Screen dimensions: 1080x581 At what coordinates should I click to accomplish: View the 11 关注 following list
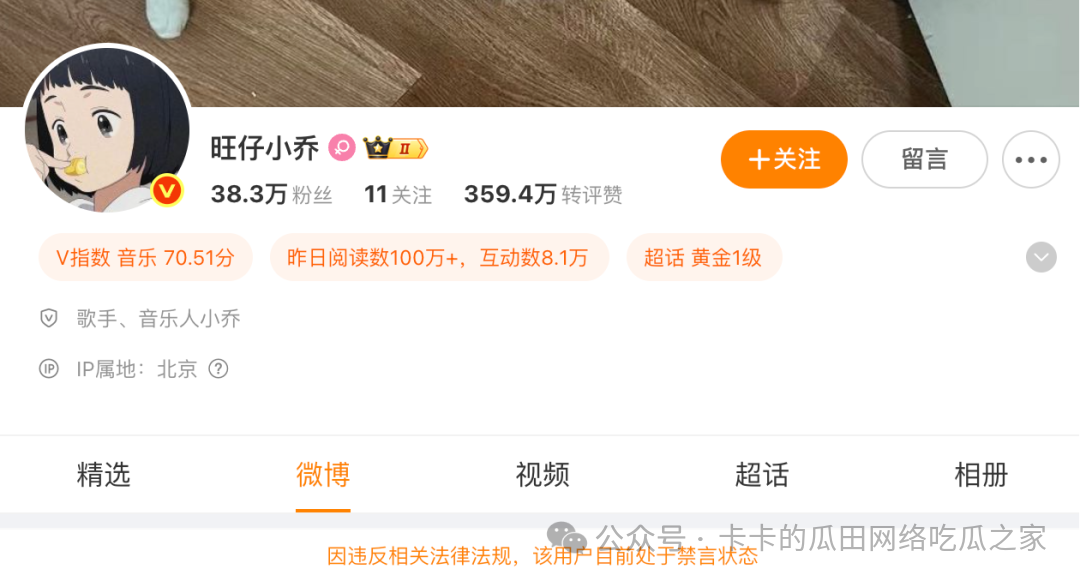(x=397, y=194)
